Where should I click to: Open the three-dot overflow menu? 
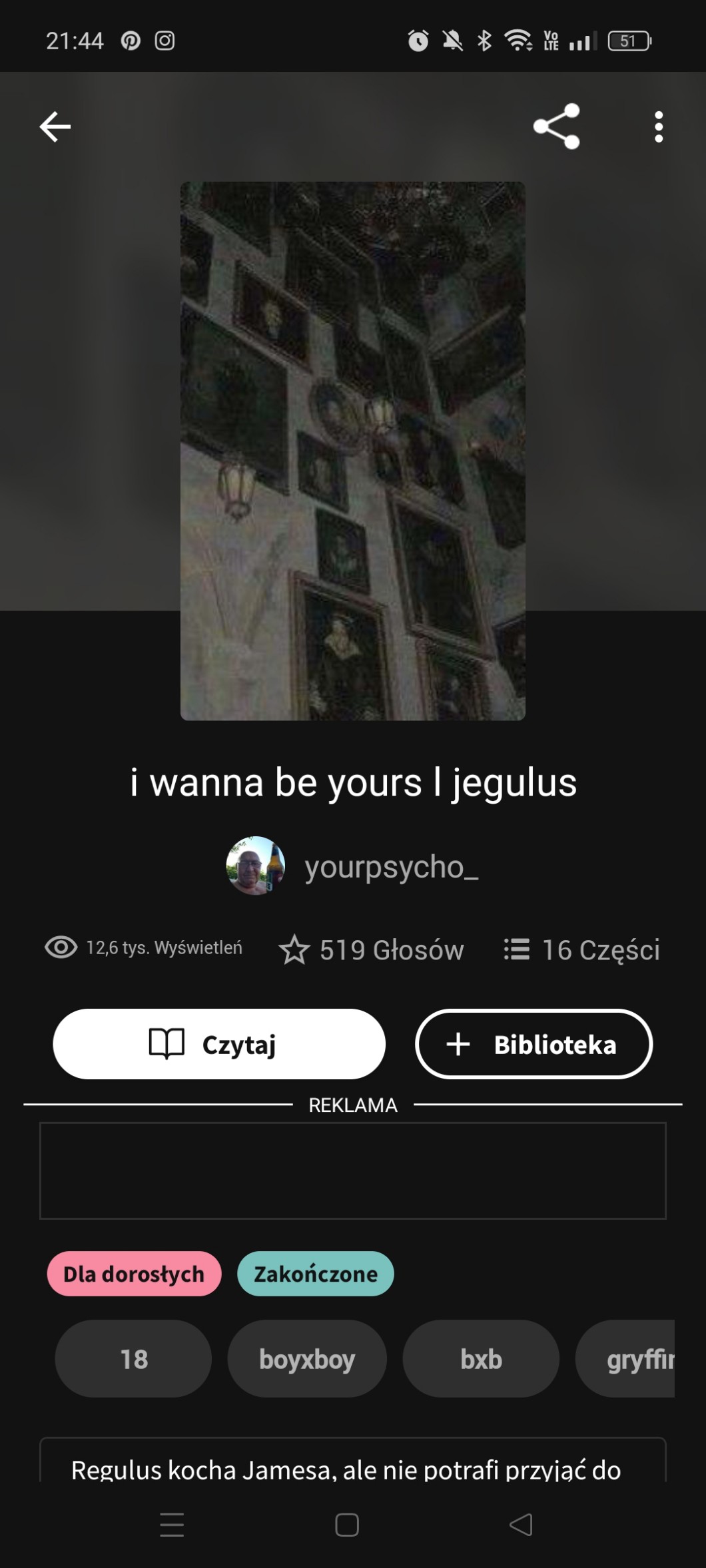point(659,127)
